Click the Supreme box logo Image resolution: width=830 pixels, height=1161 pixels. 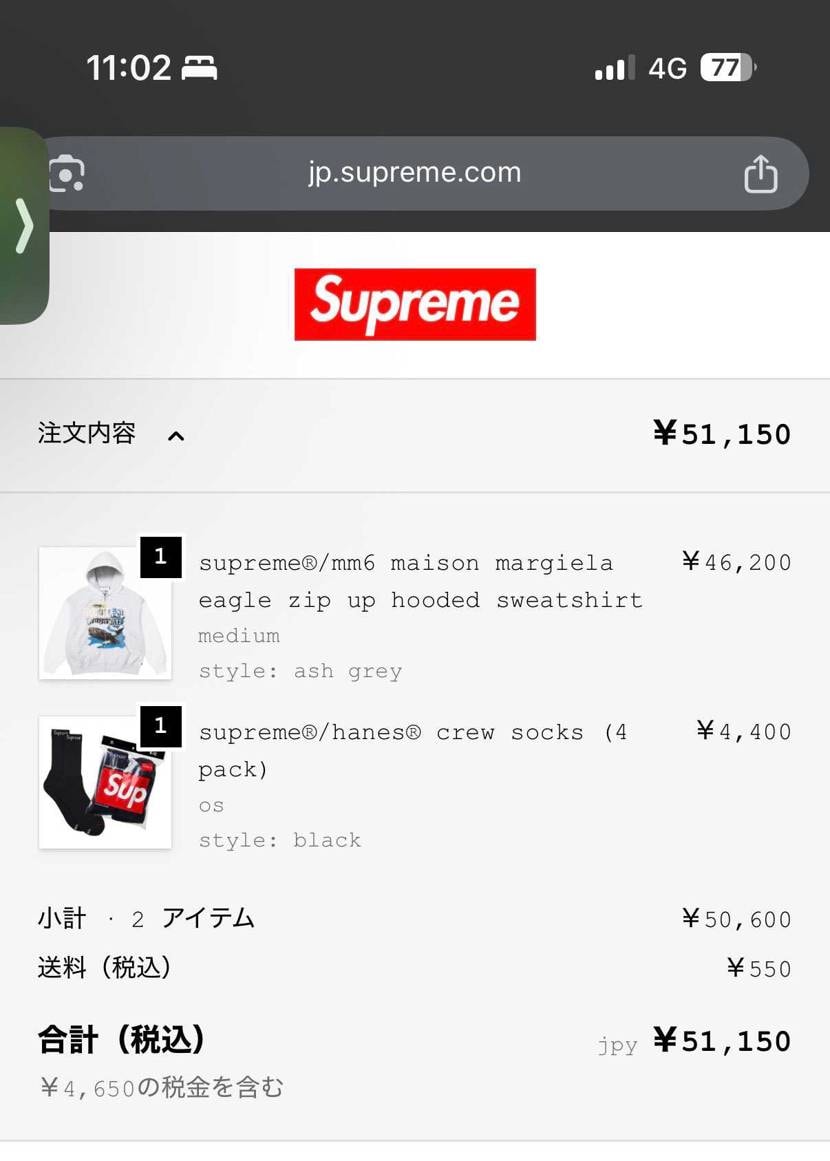pyautogui.click(x=414, y=303)
